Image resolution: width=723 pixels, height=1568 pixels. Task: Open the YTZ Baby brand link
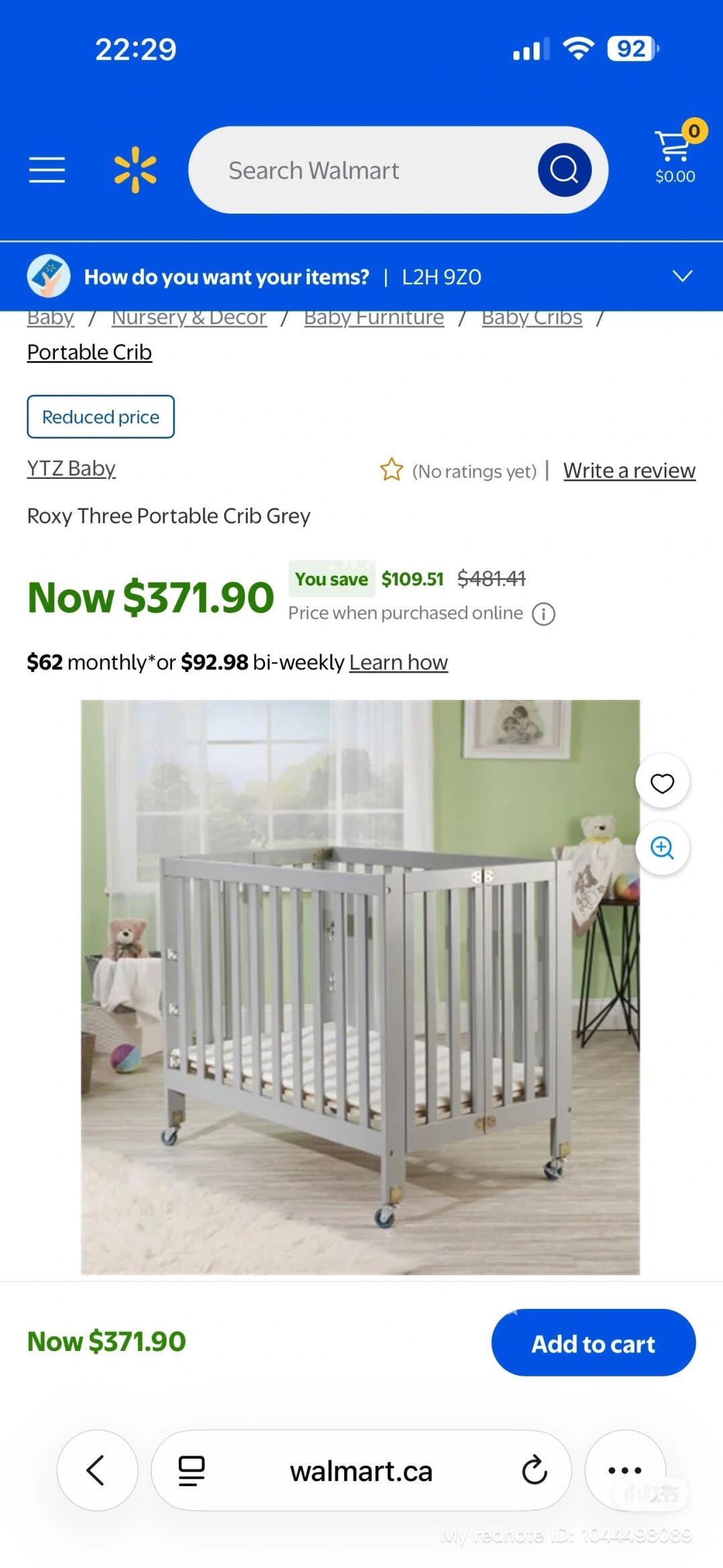point(72,469)
